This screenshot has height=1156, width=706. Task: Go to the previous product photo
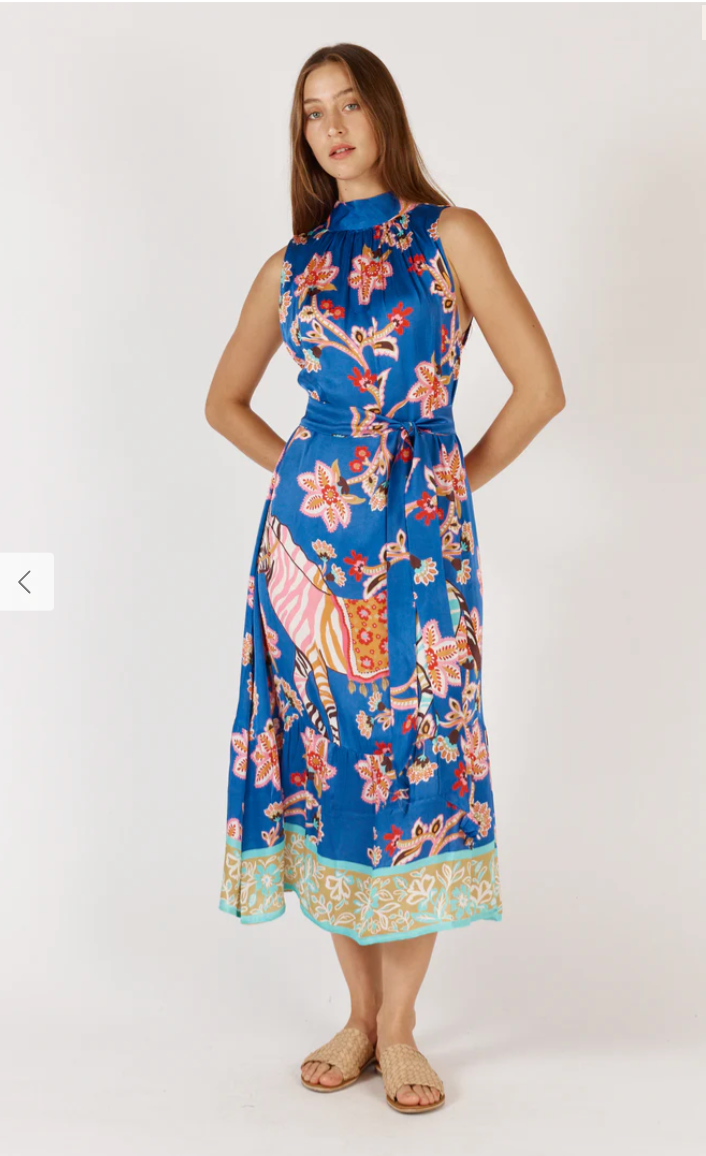click(26, 582)
